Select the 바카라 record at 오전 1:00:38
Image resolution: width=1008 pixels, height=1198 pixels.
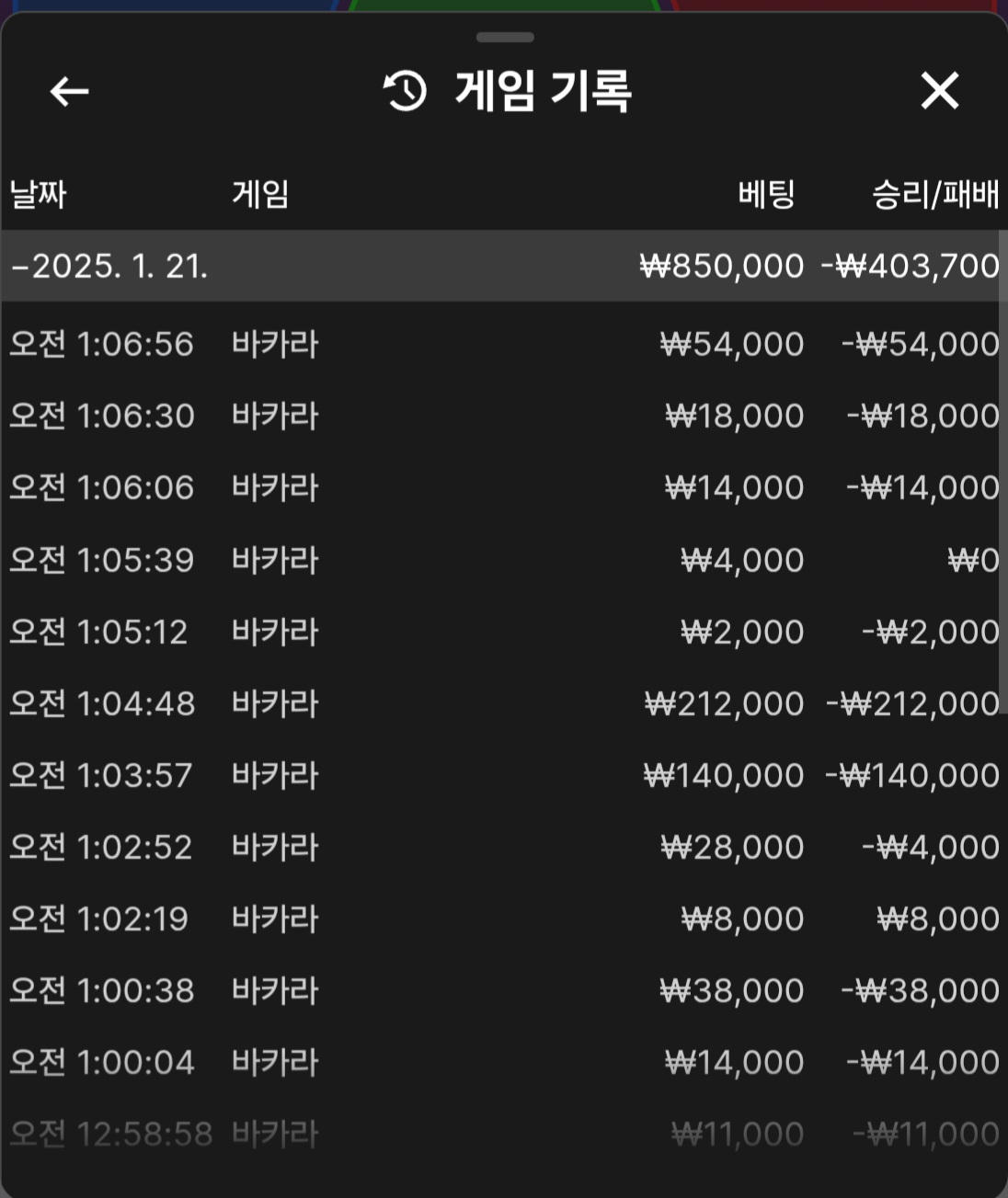[504, 990]
